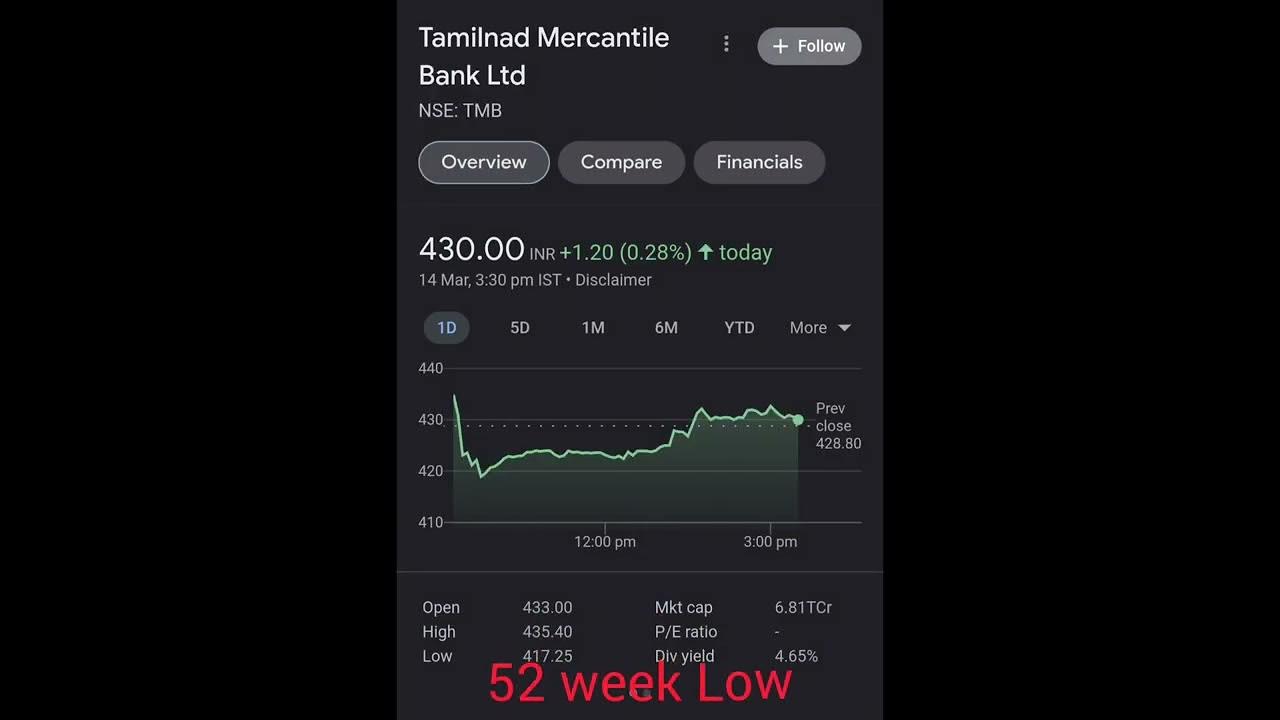Select the YTD chart range
Viewport: 1280px width, 720px height.
click(739, 328)
